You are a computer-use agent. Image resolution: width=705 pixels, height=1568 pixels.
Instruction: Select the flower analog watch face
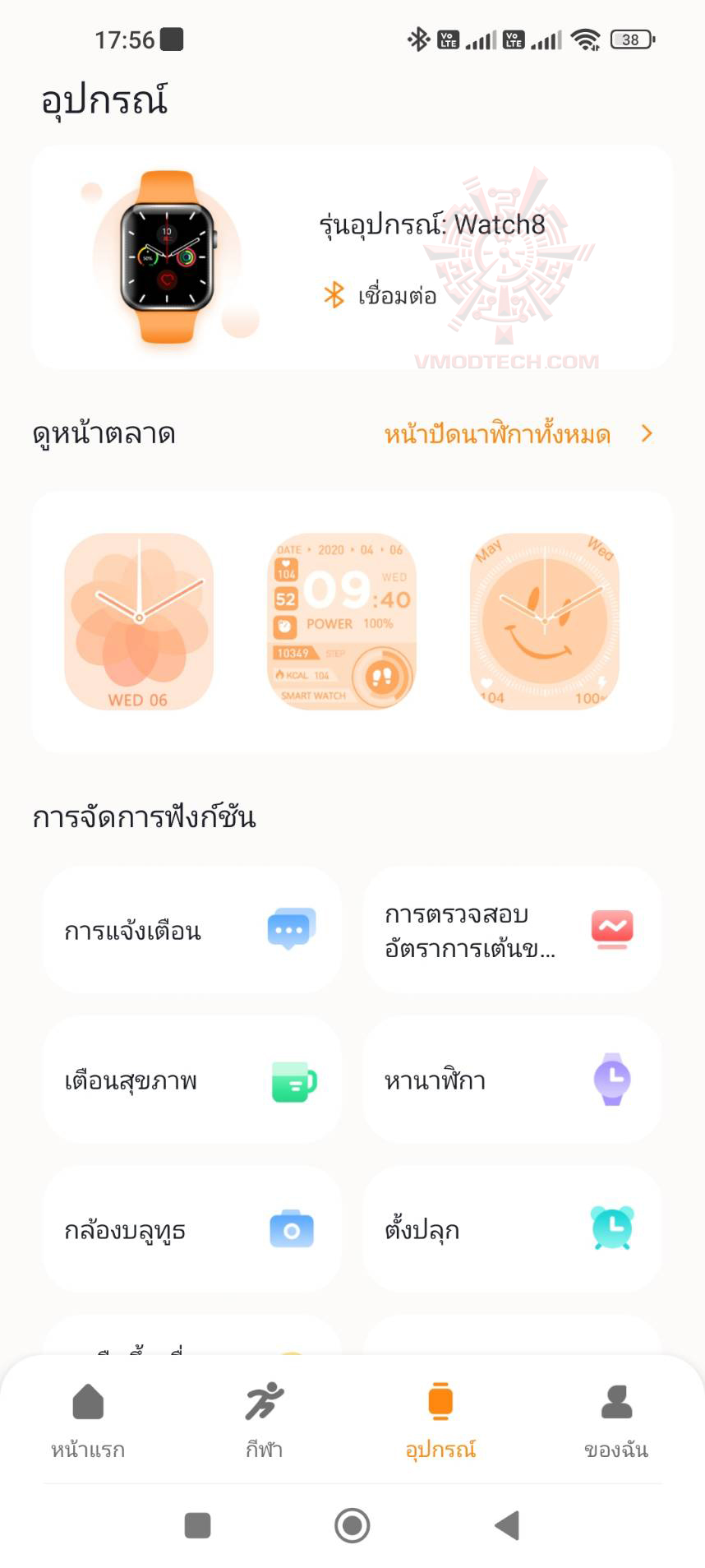(139, 622)
